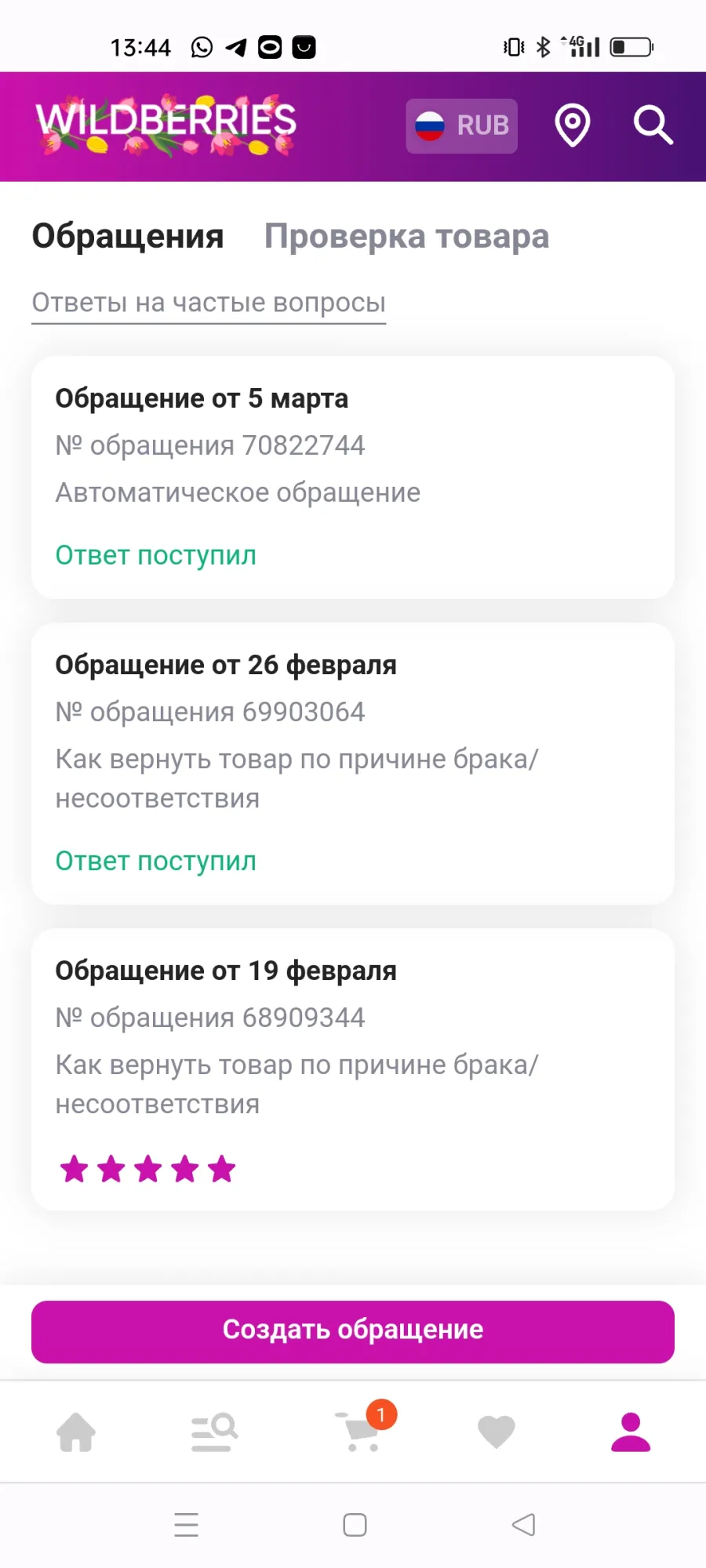Open the request from 5 марта
706x1568 pixels.
353,477
